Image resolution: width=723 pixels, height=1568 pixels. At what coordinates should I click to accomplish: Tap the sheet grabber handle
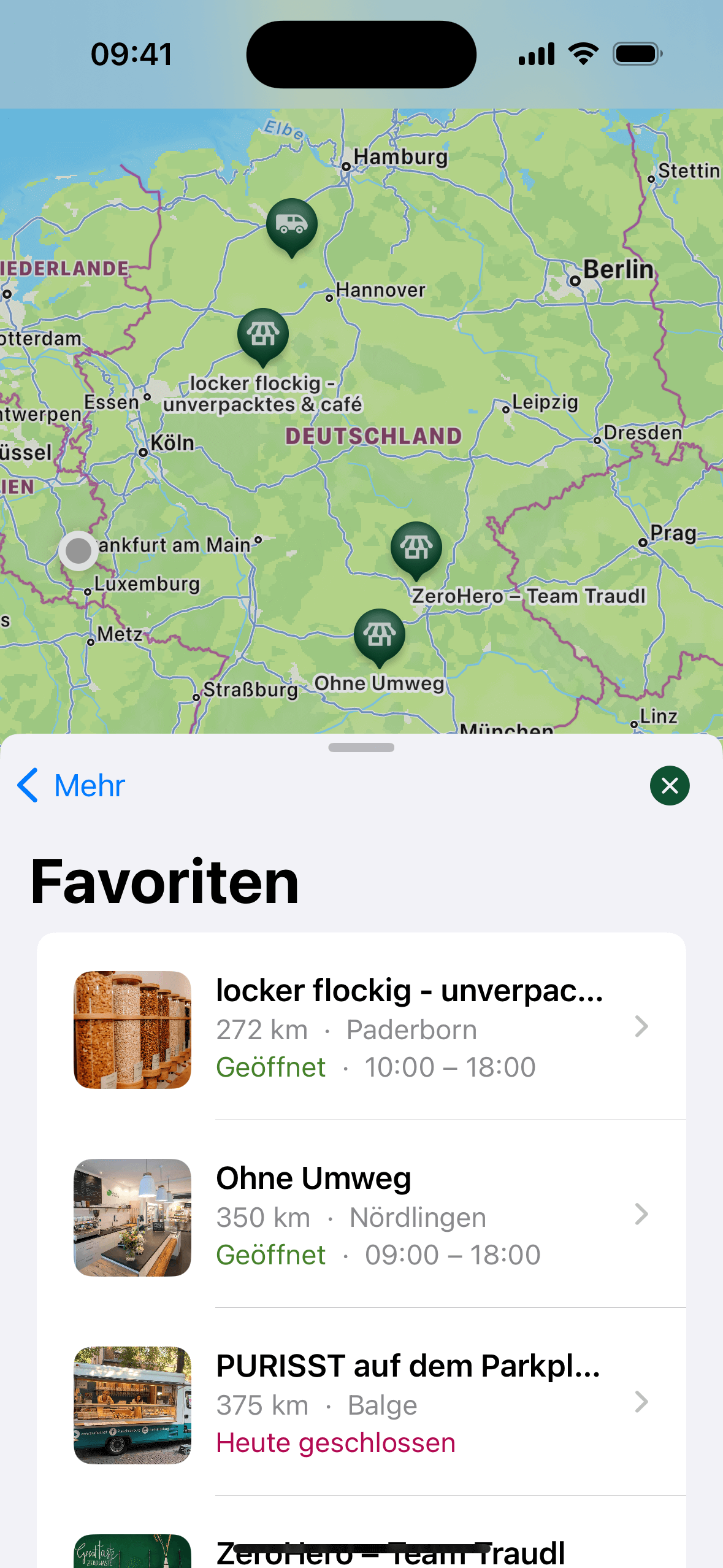coord(361,747)
